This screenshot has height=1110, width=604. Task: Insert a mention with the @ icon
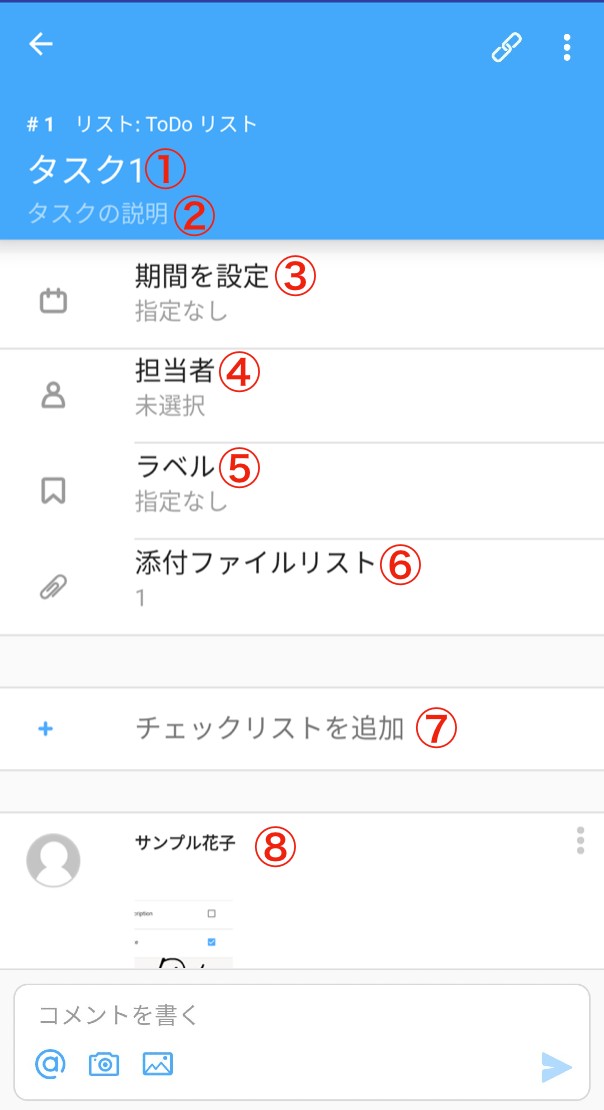[50, 1064]
